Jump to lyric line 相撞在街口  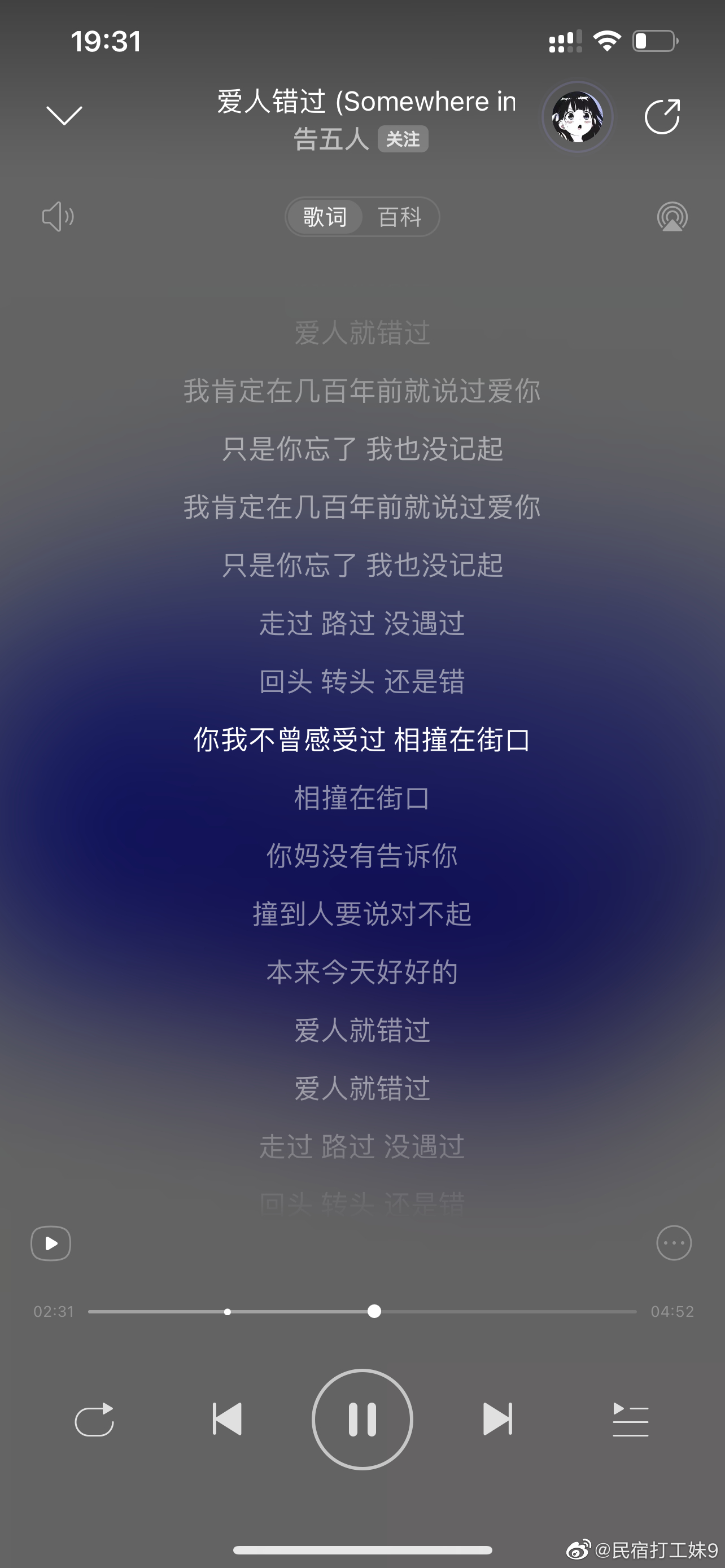pos(362,798)
